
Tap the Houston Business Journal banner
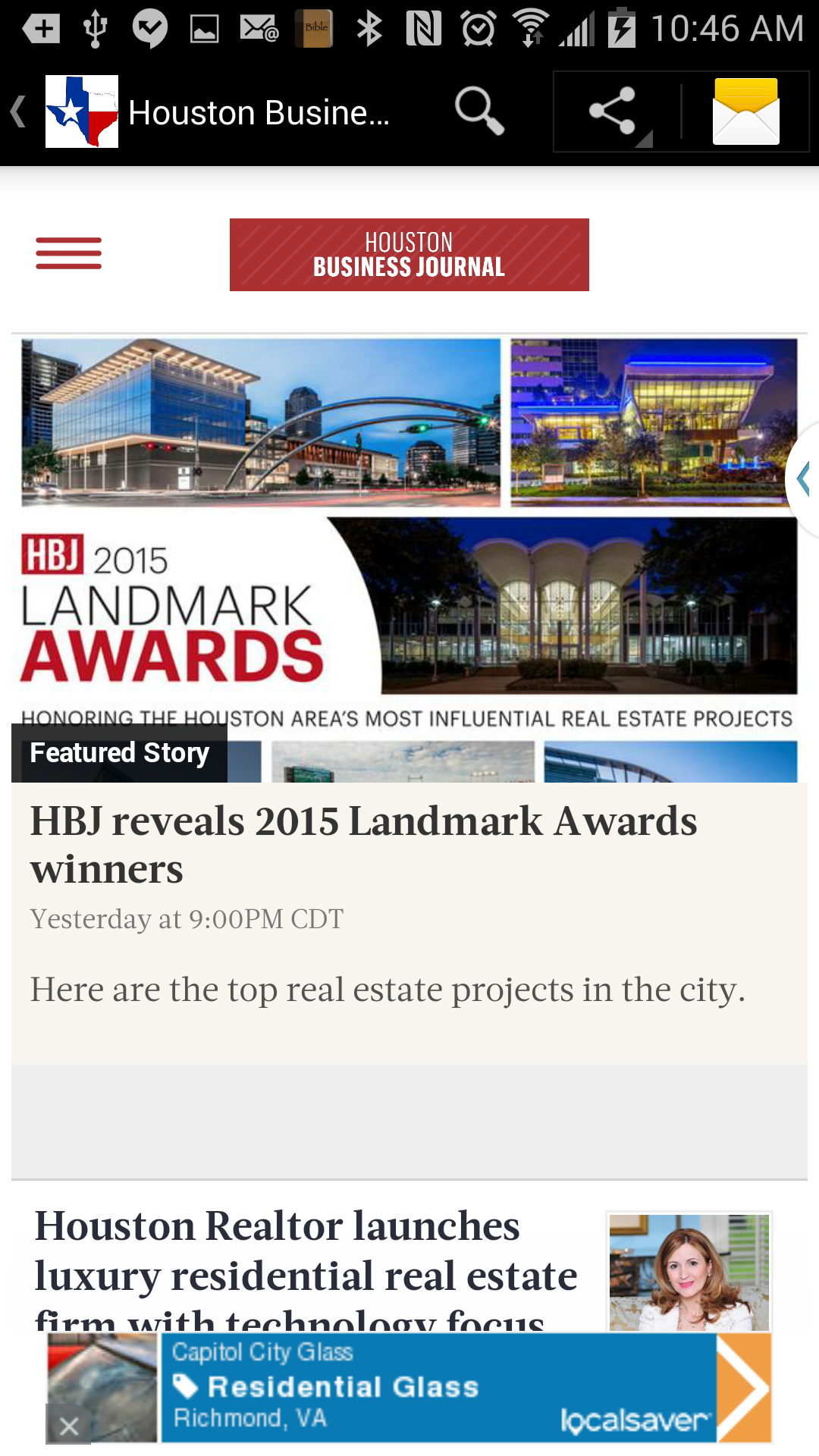(409, 255)
